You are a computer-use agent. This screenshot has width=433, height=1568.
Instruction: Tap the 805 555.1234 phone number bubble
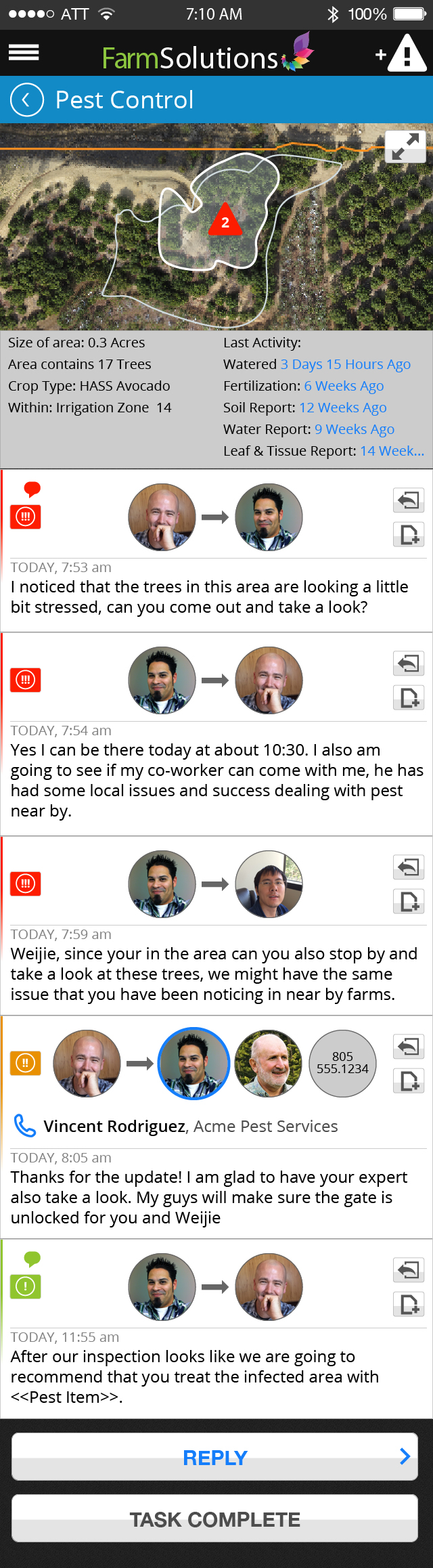tap(342, 1063)
